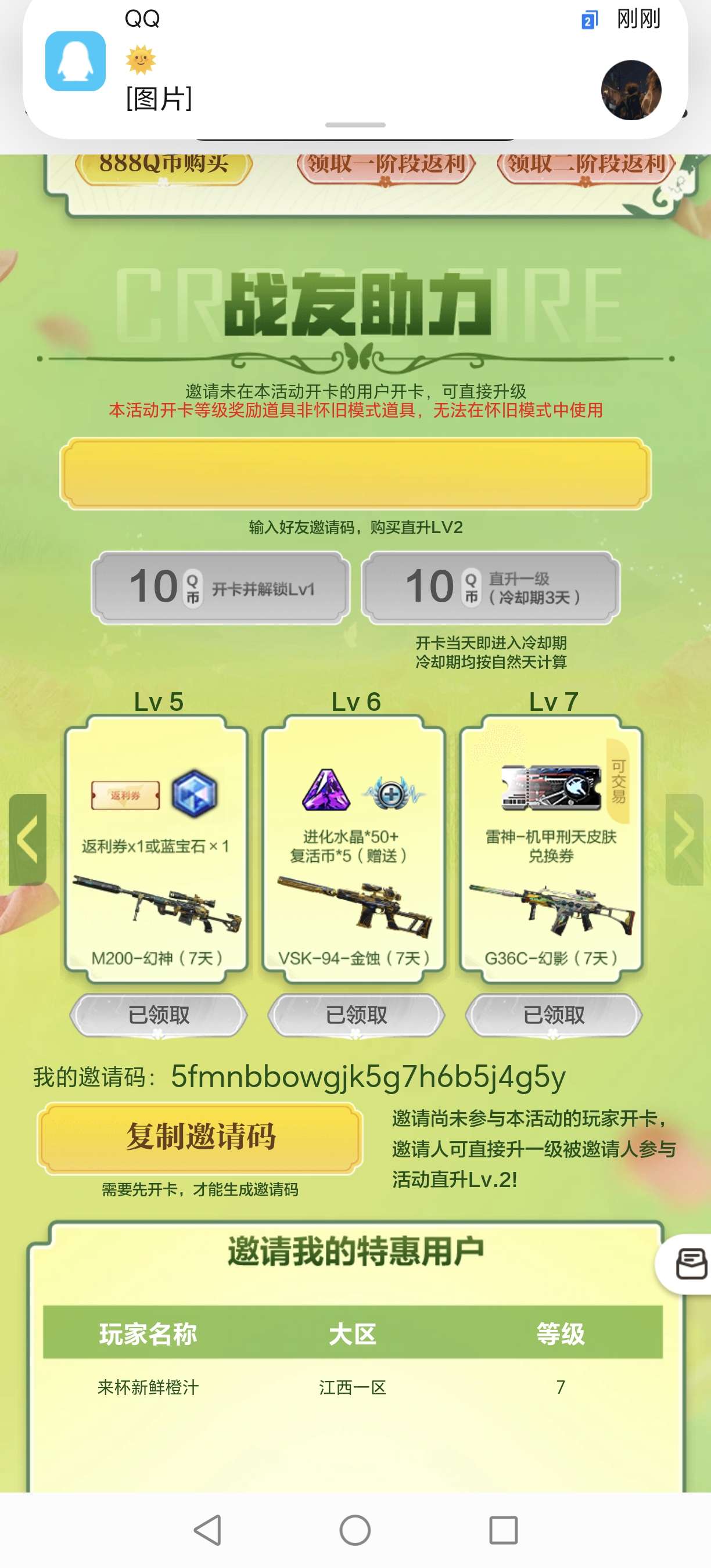
Task: Go to the home screen
Action: click(x=355, y=1530)
